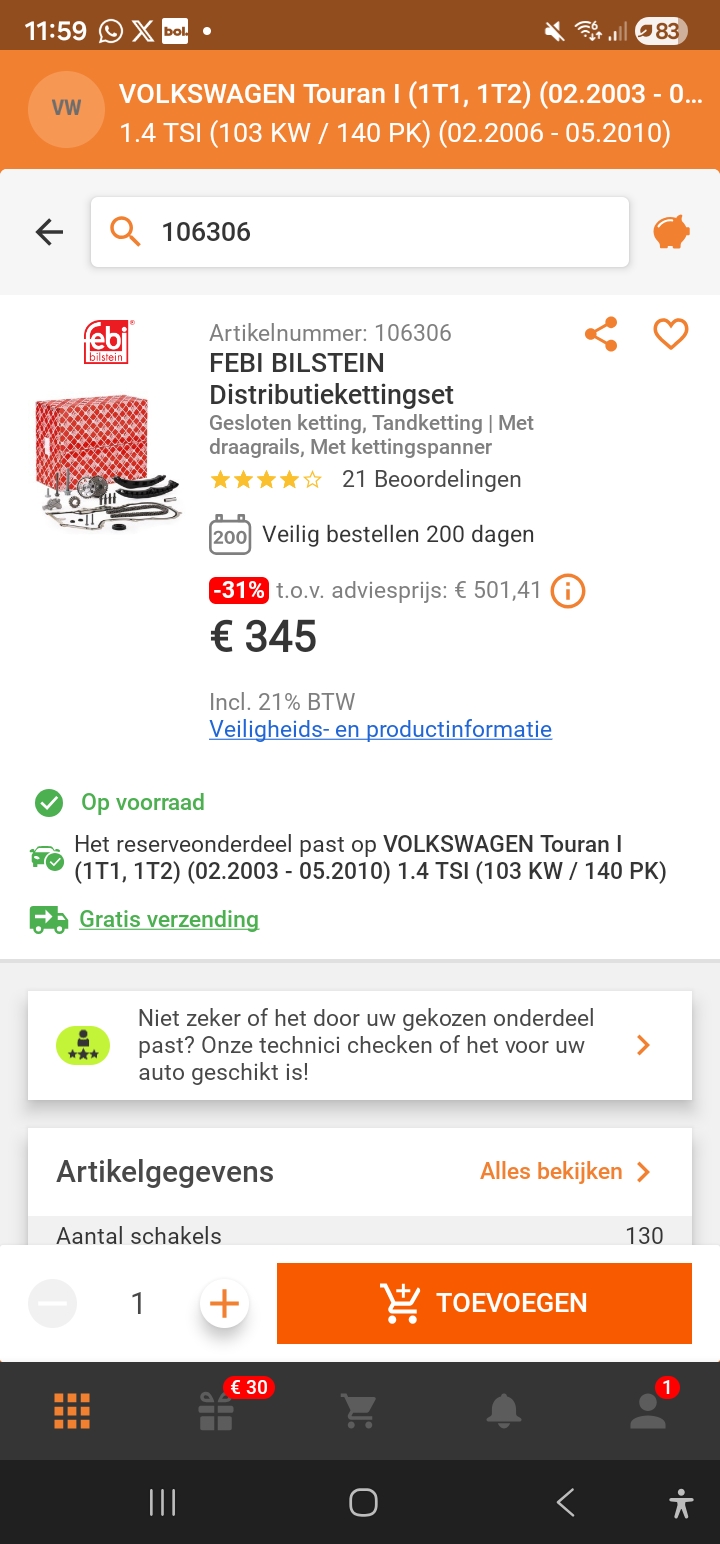Go back using the arrow beside search
This screenshot has height=1544, width=720.
pyautogui.click(x=49, y=232)
